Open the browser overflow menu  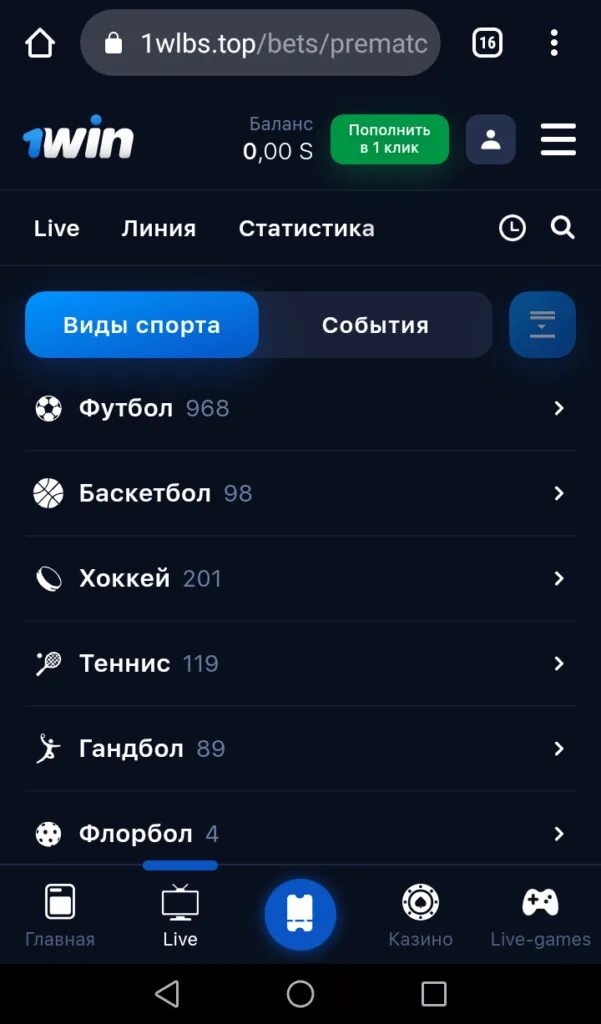554,43
